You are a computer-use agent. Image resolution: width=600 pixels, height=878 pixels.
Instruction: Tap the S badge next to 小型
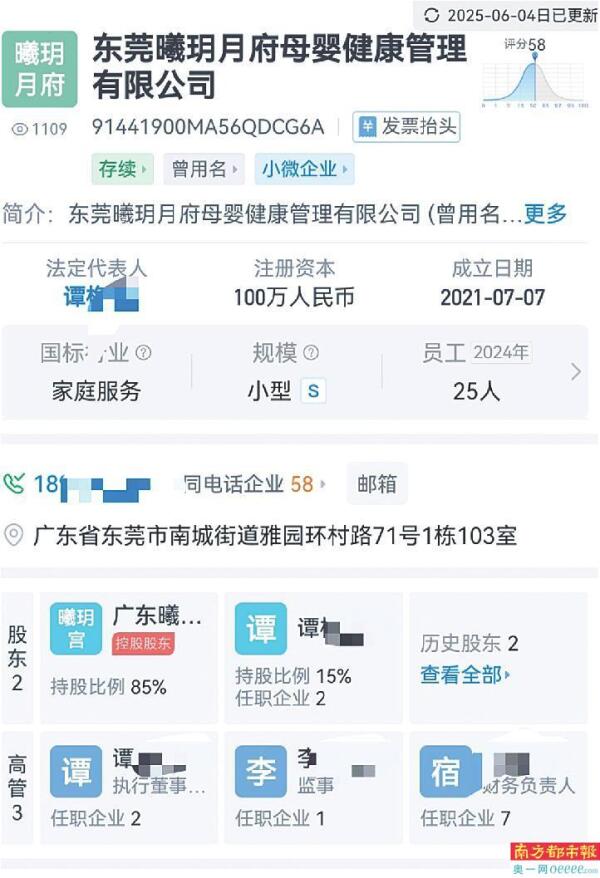[314, 391]
